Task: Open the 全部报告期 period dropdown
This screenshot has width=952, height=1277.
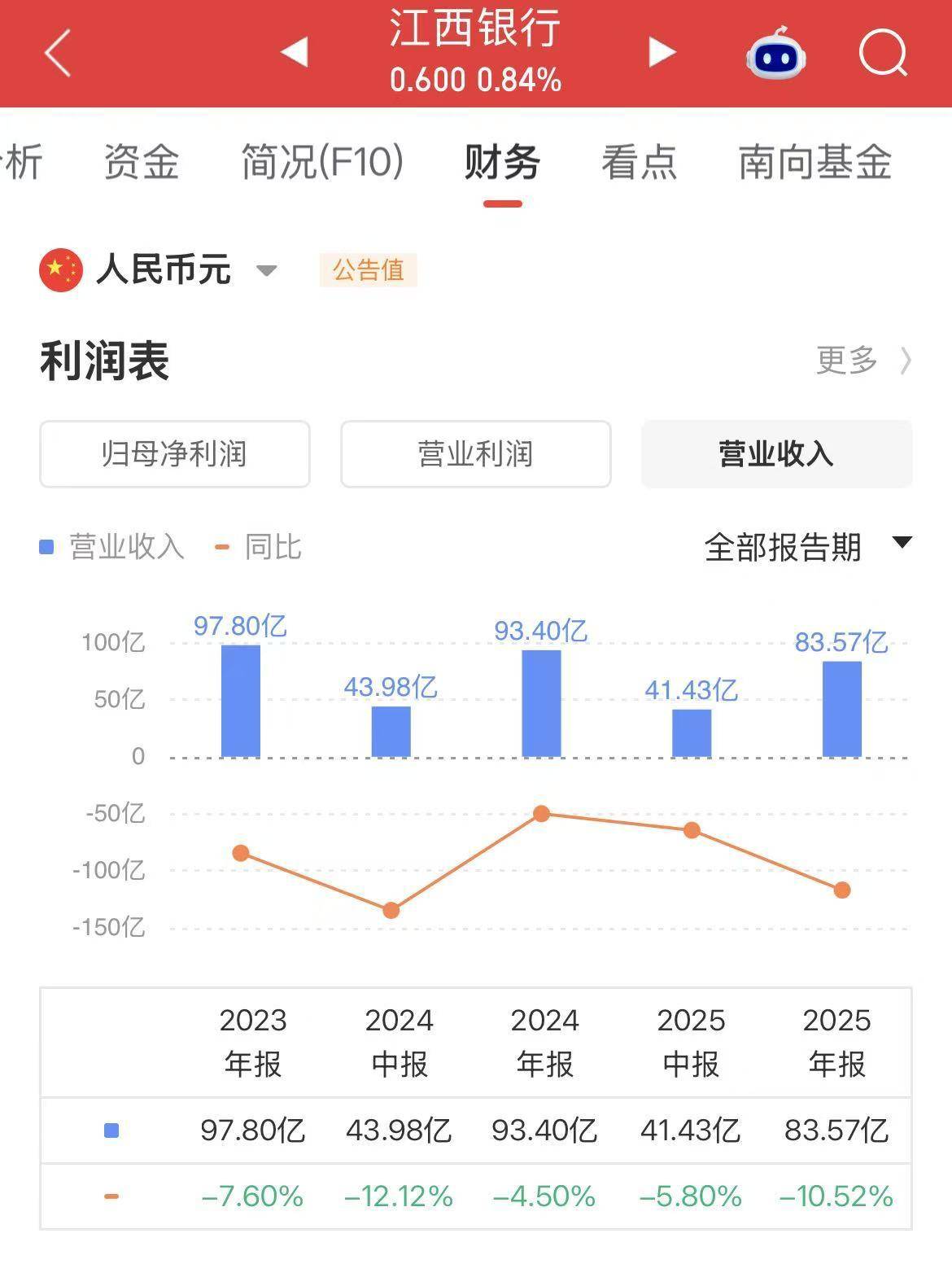Action: click(808, 546)
